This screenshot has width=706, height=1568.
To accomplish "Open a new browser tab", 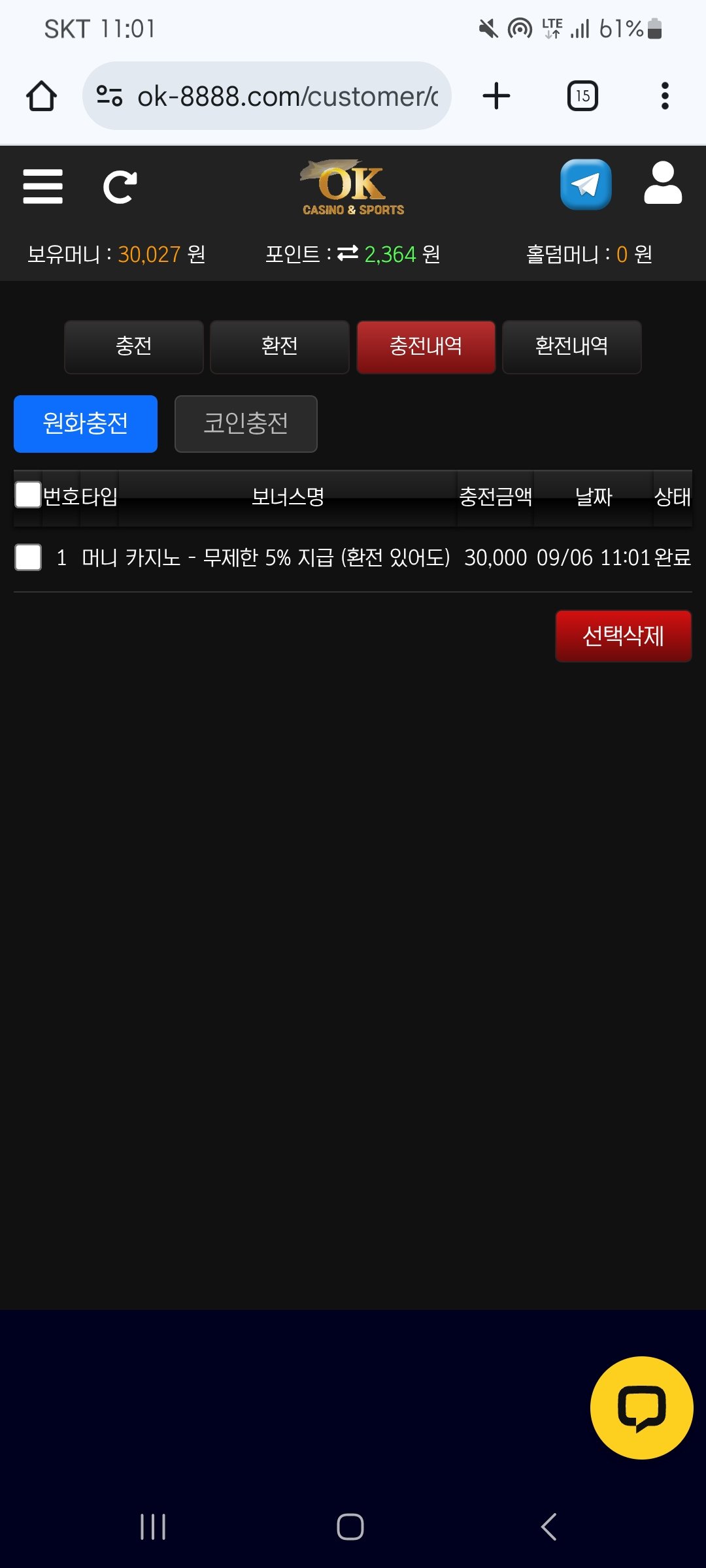I will tap(496, 96).
